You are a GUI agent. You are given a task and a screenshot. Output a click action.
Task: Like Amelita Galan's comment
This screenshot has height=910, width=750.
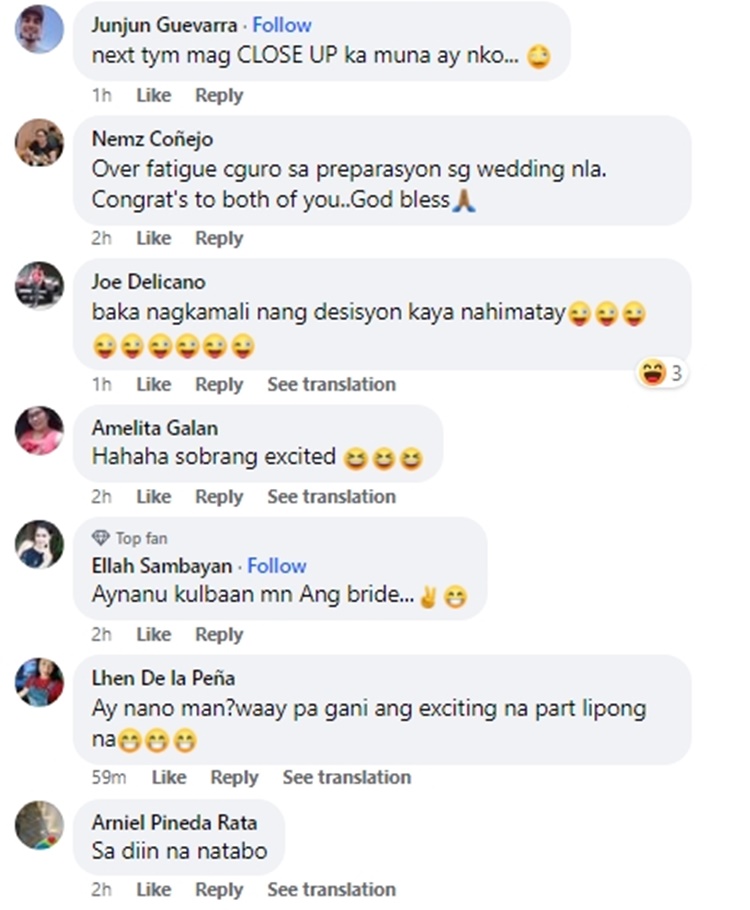(x=153, y=497)
